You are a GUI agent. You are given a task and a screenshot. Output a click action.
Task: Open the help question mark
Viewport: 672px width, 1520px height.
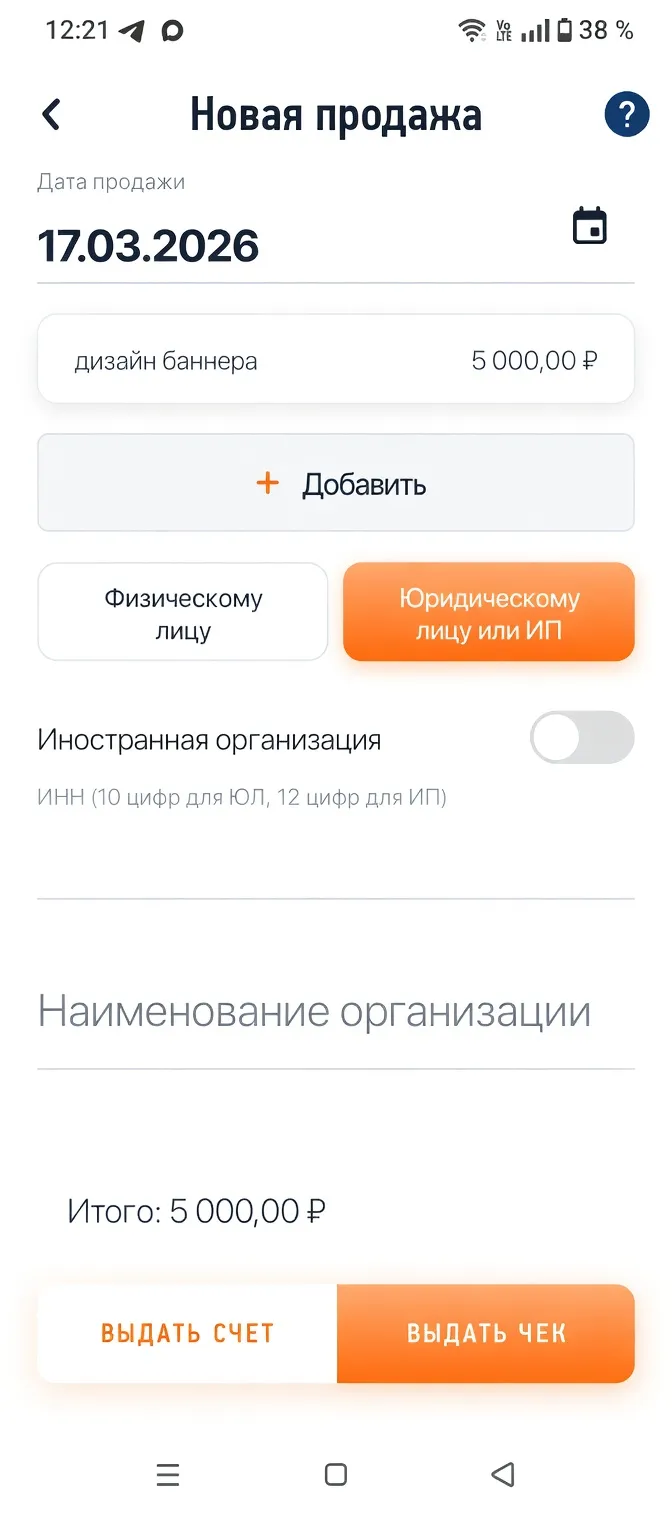627,115
